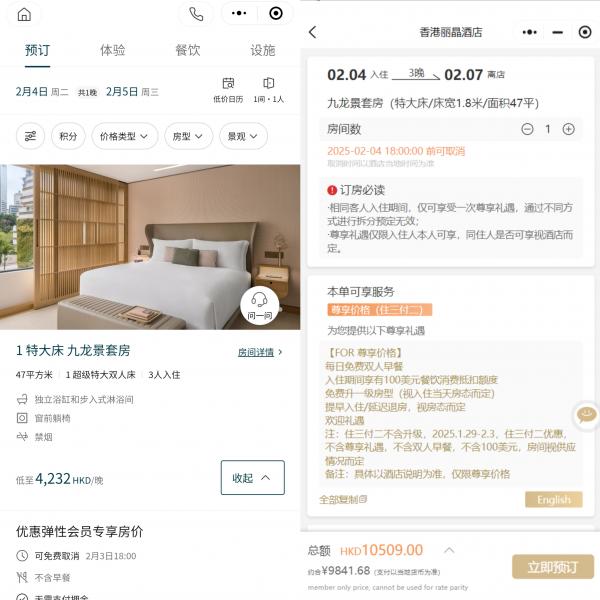Screen dimensions: 600x600
Task: Call the hotel via the phone icon
Action: (196, 14)
